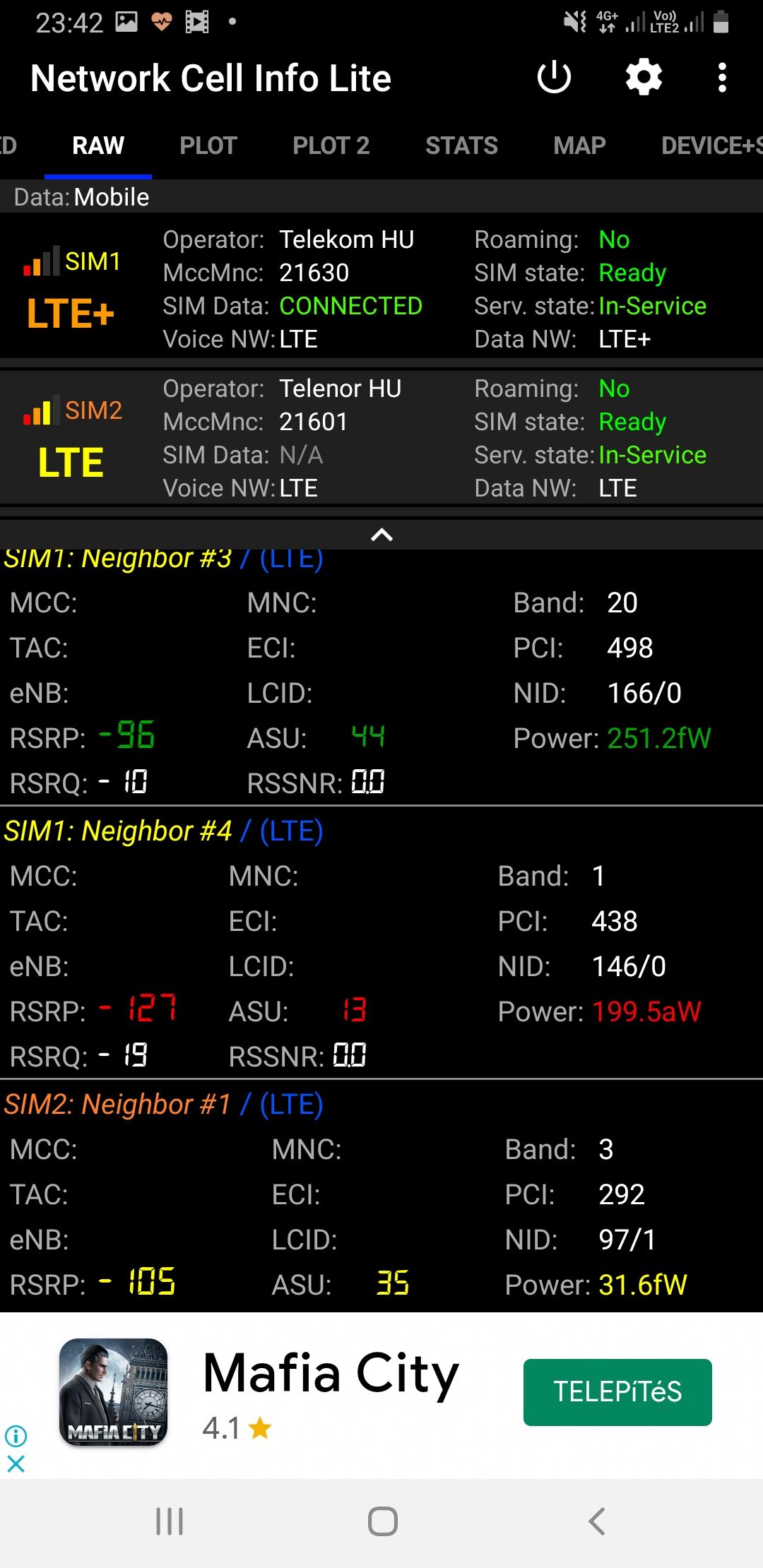Image resolution: width=763 pixels, height=1568 pixels.
Task: Switch to the PLOT tab
Action: [208, 145]
